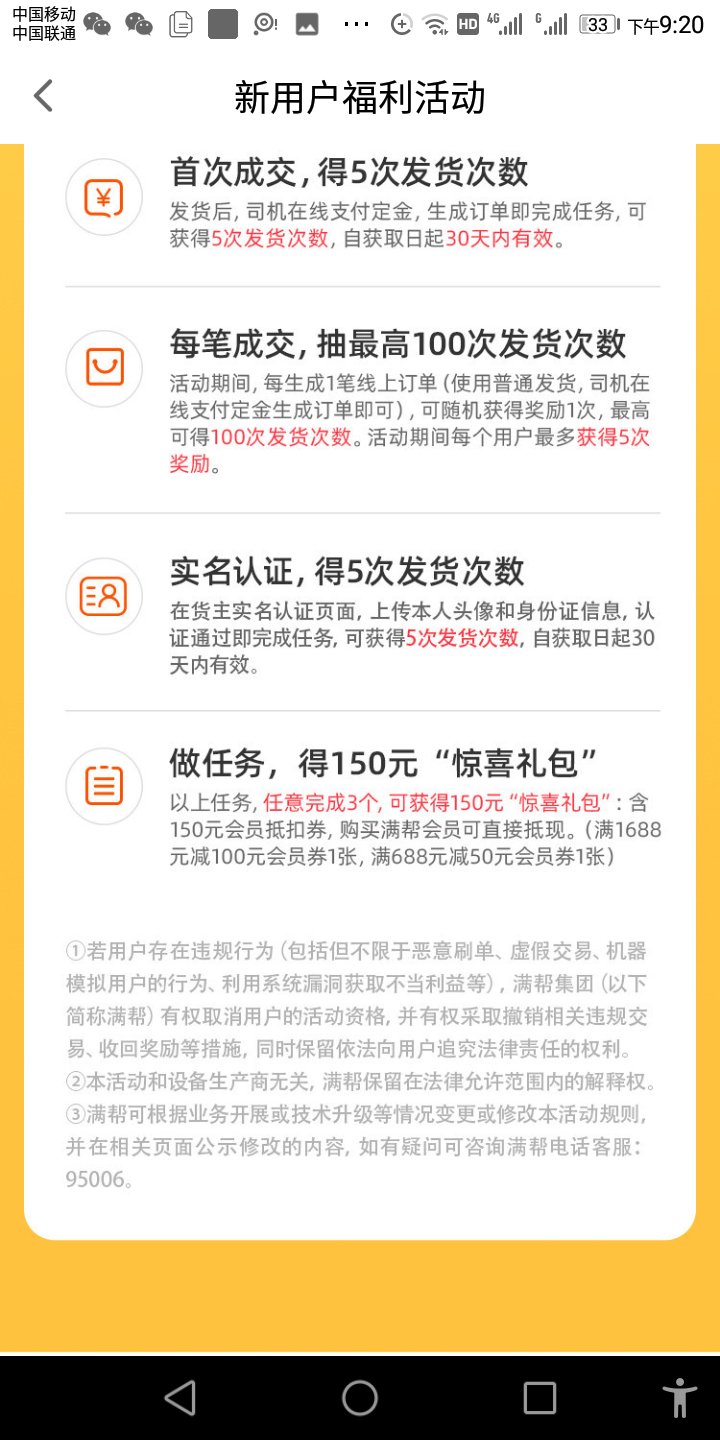Screen dimensions: 720x1440
Task: Open the recent apps overview
Action: coord(540,1397)
